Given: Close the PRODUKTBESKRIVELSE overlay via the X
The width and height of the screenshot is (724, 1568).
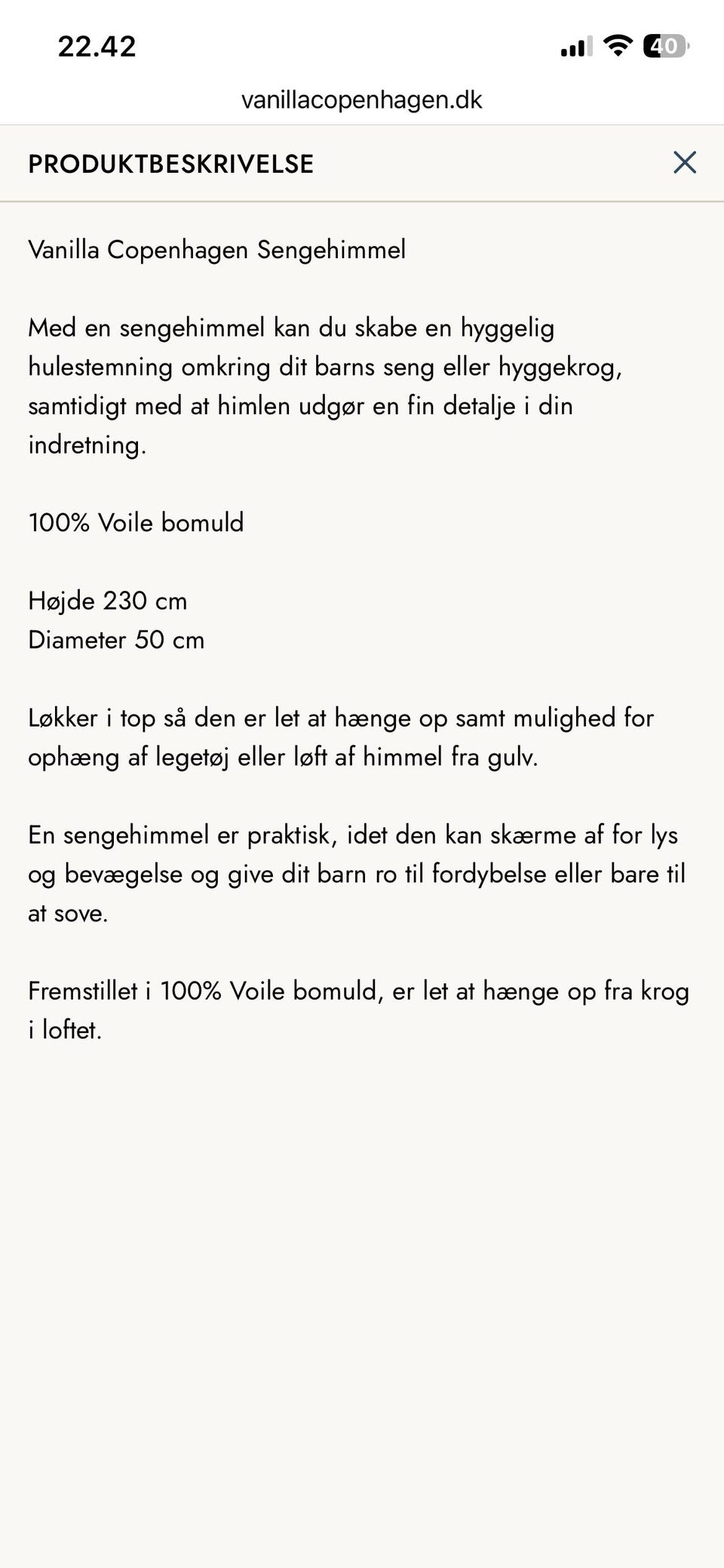Looking at the screenshot, I should click(x=685, y=162).
